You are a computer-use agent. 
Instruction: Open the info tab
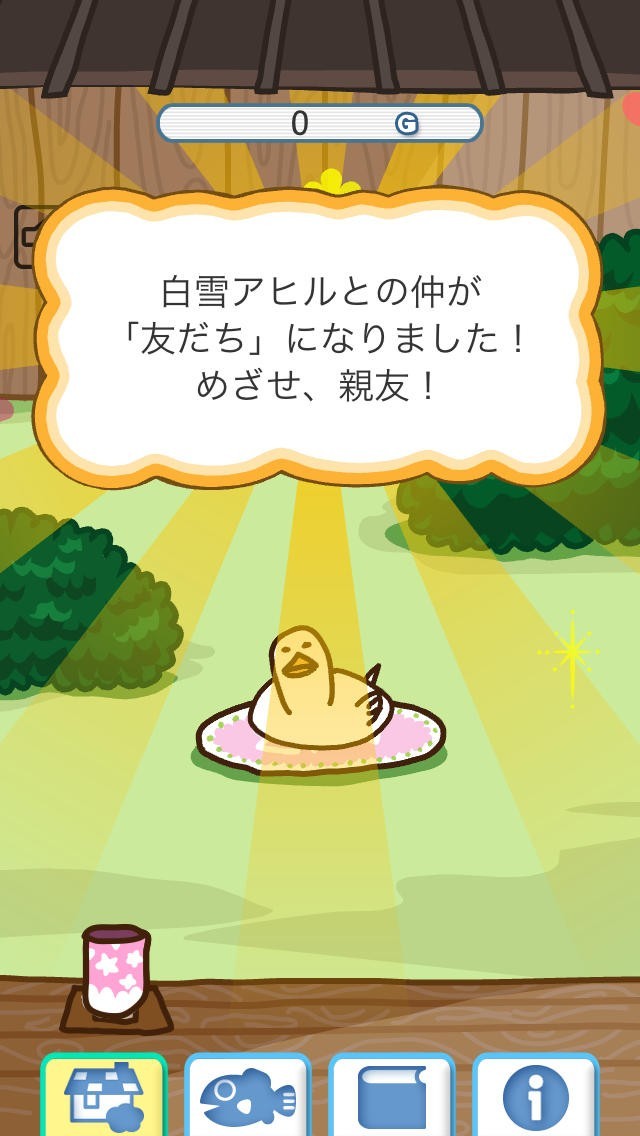535,1097
